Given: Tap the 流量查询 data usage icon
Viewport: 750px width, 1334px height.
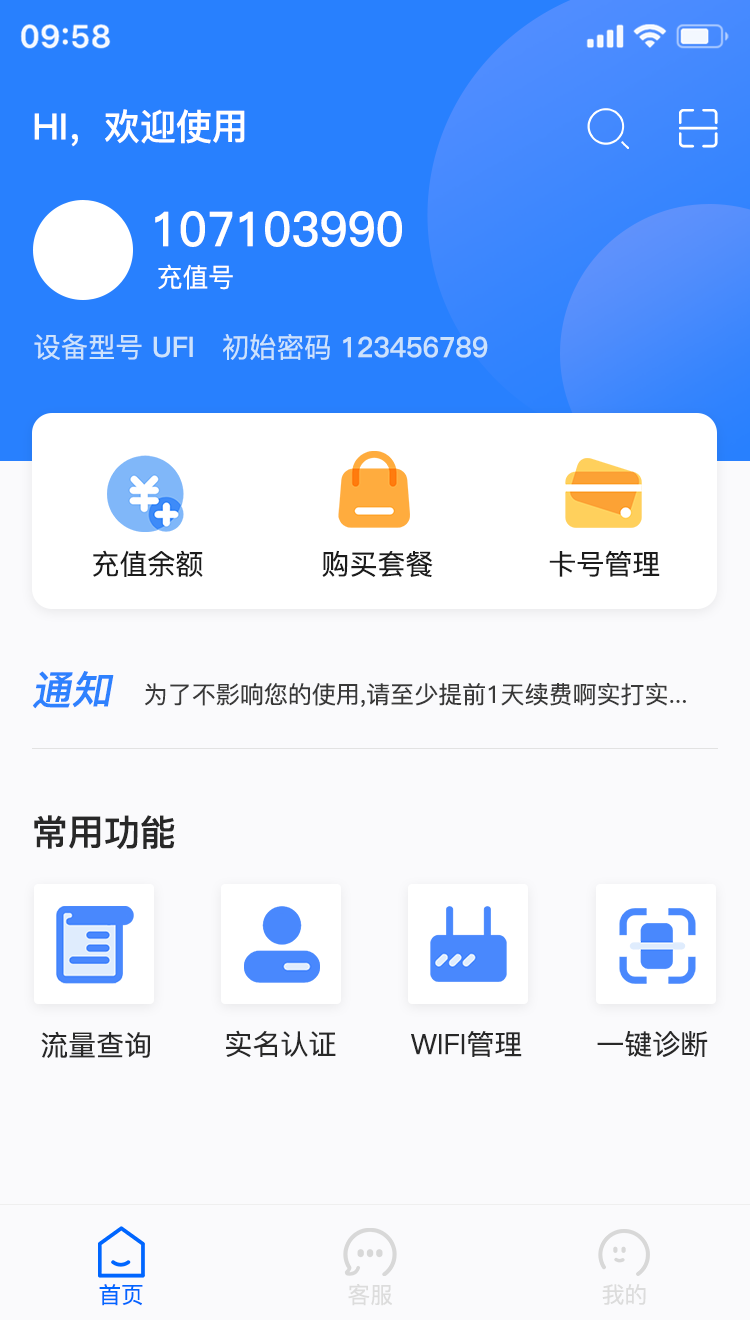Looking at the screenshot, I should (x=93, y=943).
